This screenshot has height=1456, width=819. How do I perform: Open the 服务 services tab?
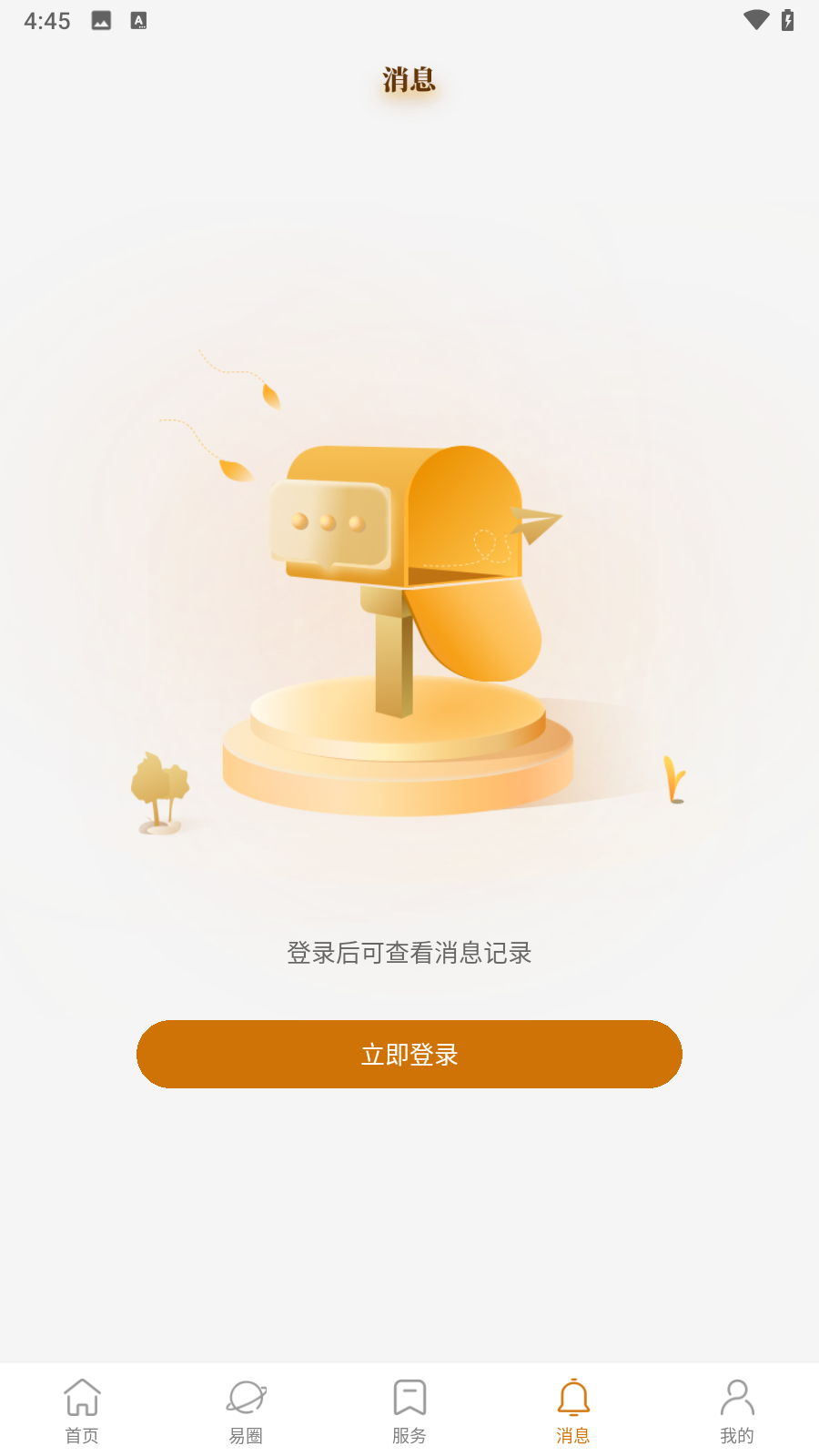point(409,1410)
